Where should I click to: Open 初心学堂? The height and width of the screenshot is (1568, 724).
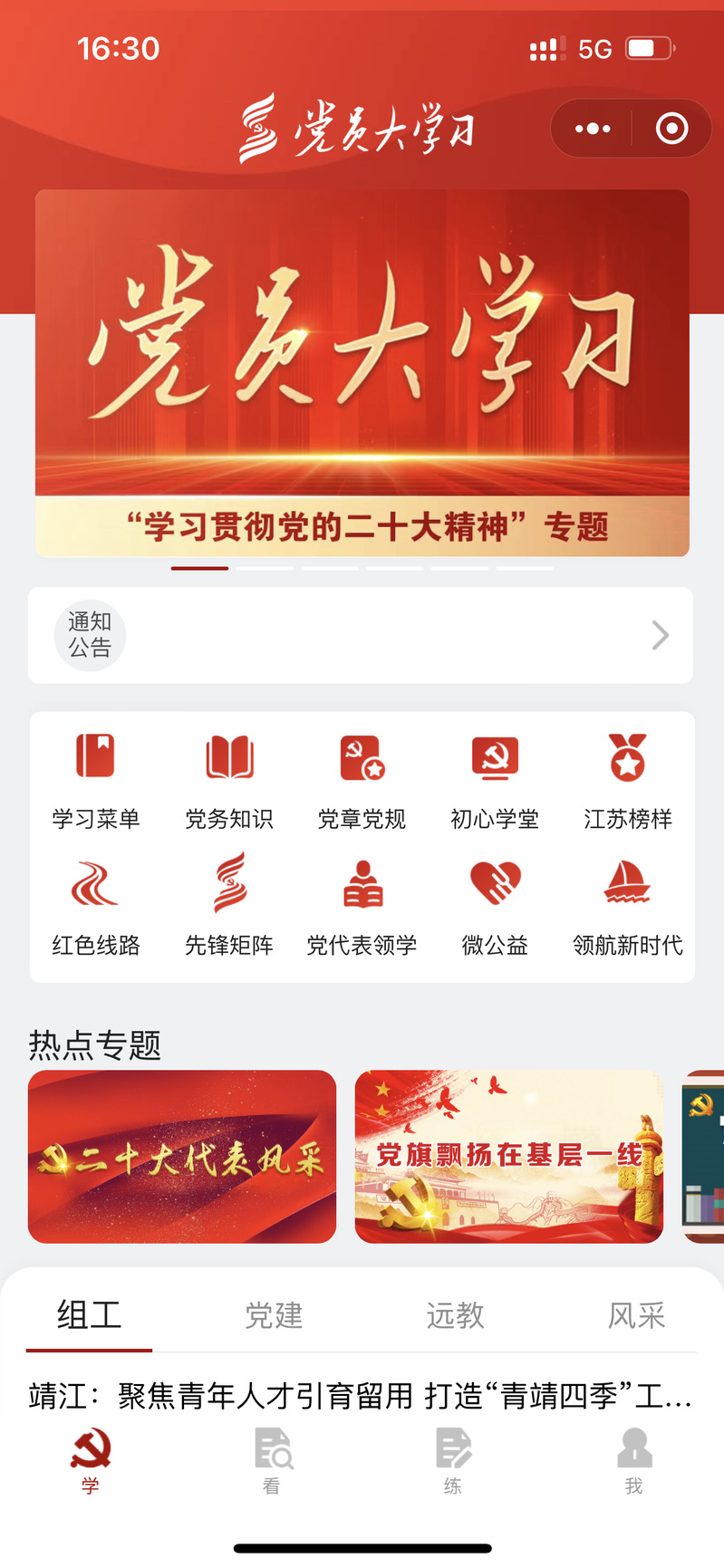(495, 779)
